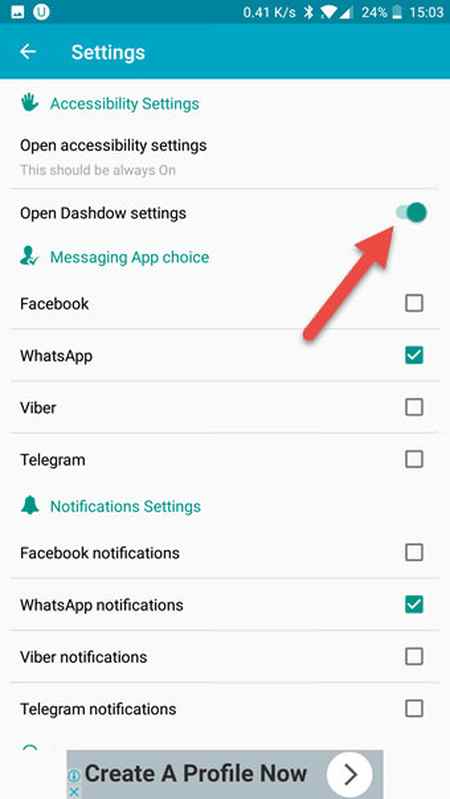
Task: Select Telegram as messaging app
Action: coord(414,460)
